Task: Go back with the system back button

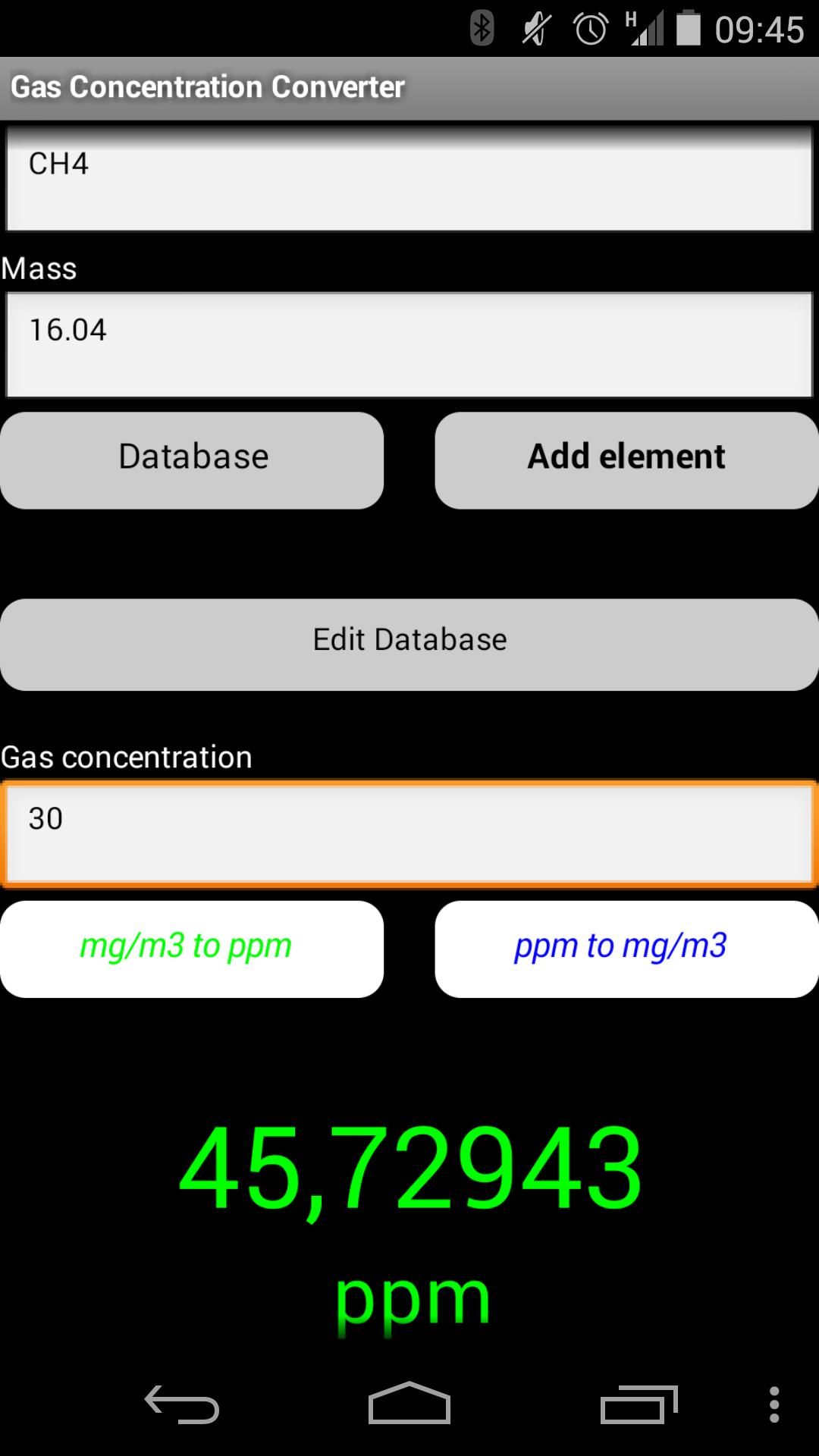Action: [x=182, y=1404]
